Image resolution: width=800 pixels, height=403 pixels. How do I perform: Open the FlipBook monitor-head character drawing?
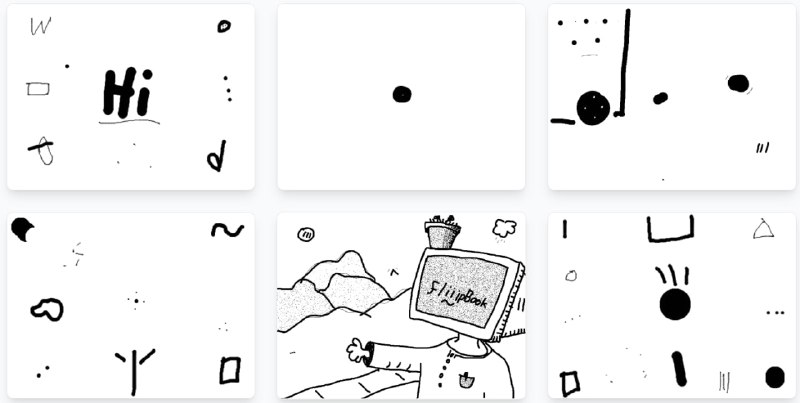[x=401, y=305]
